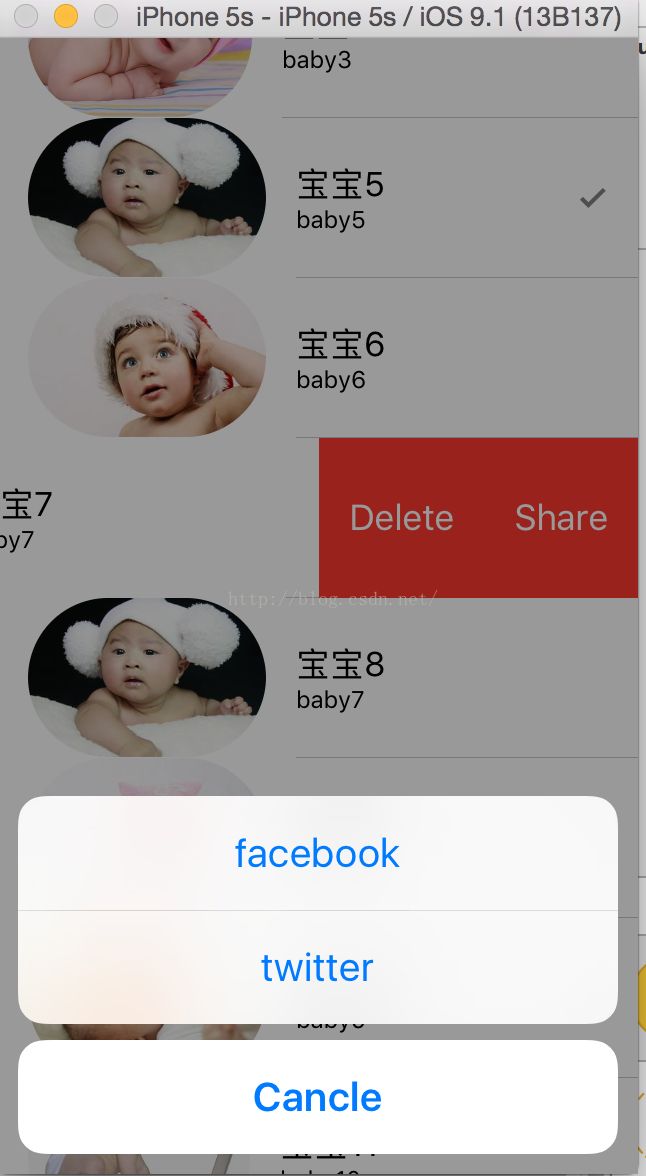The height and width of the screenshot is (1176, 646).
Task: Select the twitter share option
Action: [x=317, y=968]
